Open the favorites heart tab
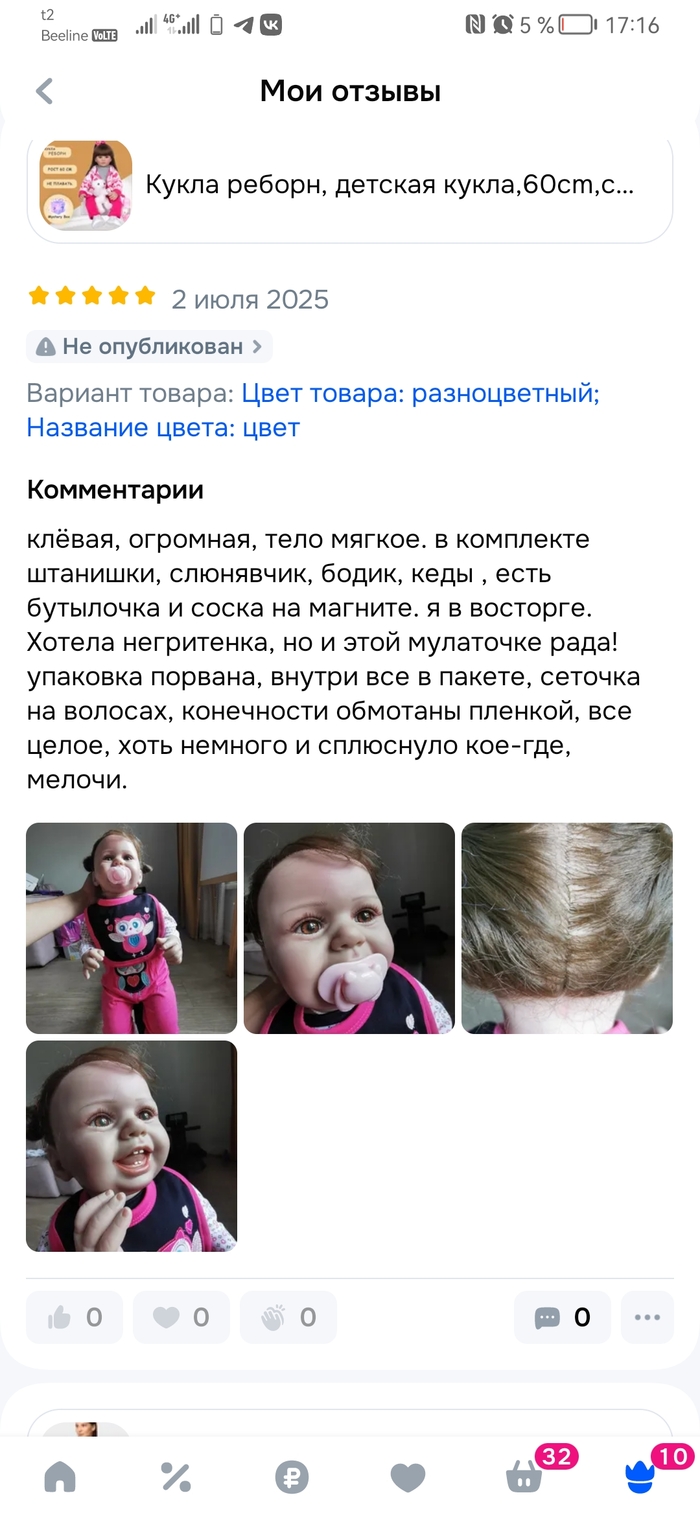This screenshot has width=700, height=1517. (x=408, y=1476)
